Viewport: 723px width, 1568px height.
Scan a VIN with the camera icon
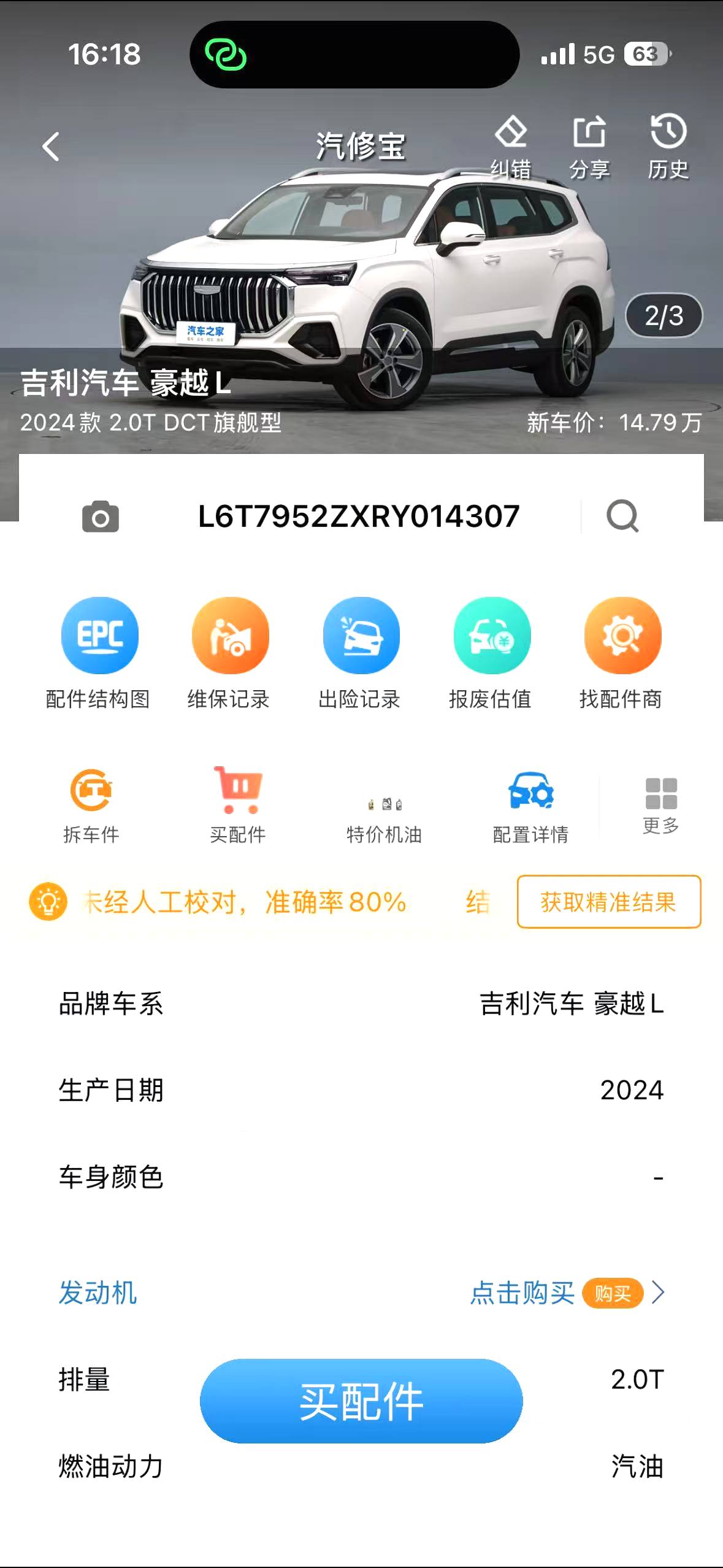(101, 517)
